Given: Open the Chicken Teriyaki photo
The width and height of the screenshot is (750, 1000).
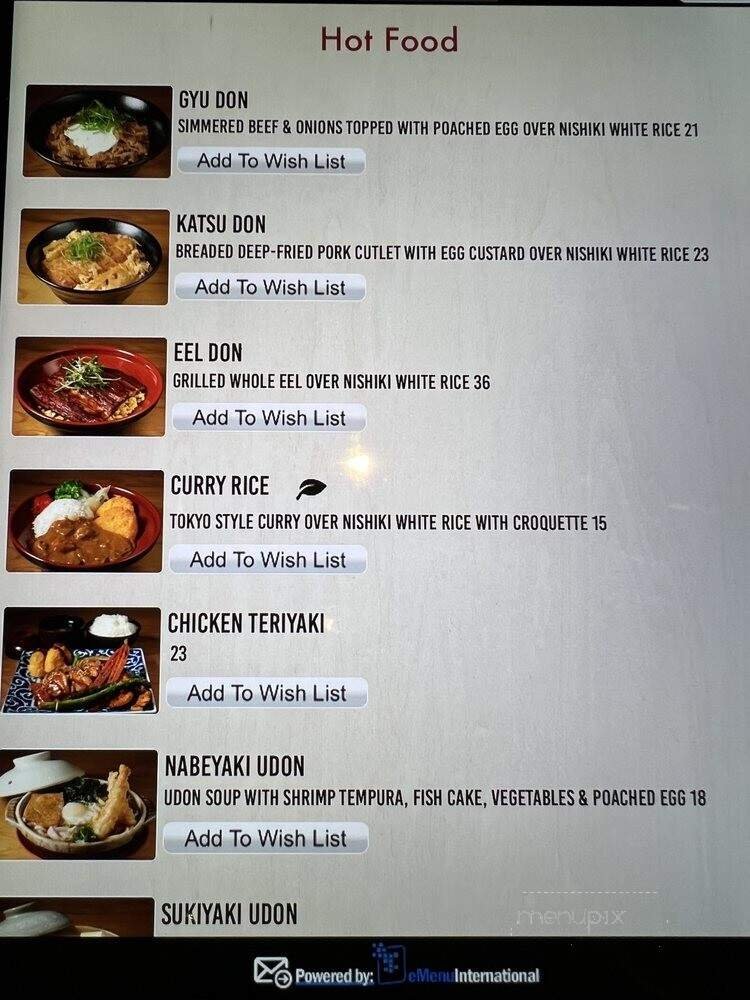Looking at the screenshot, I should (x=82, y=658).
